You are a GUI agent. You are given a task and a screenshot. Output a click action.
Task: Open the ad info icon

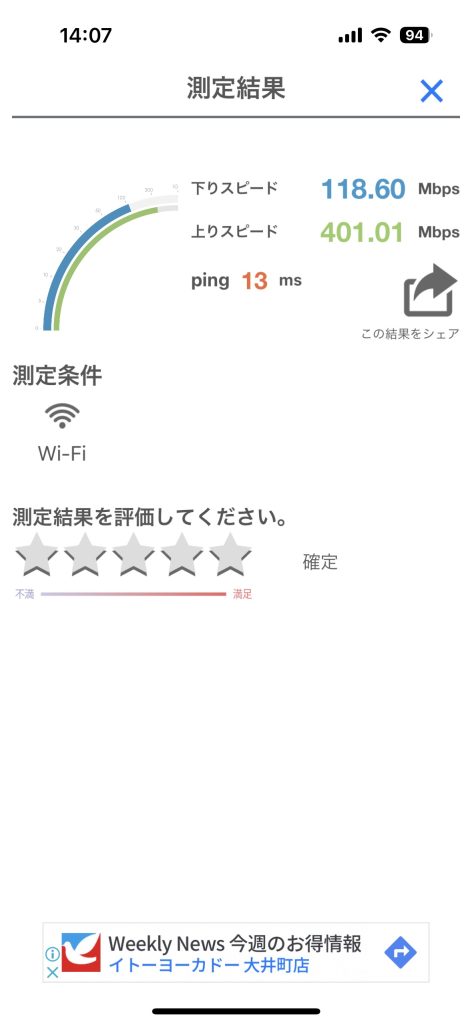pyautogui.click(x=52, y=955)
